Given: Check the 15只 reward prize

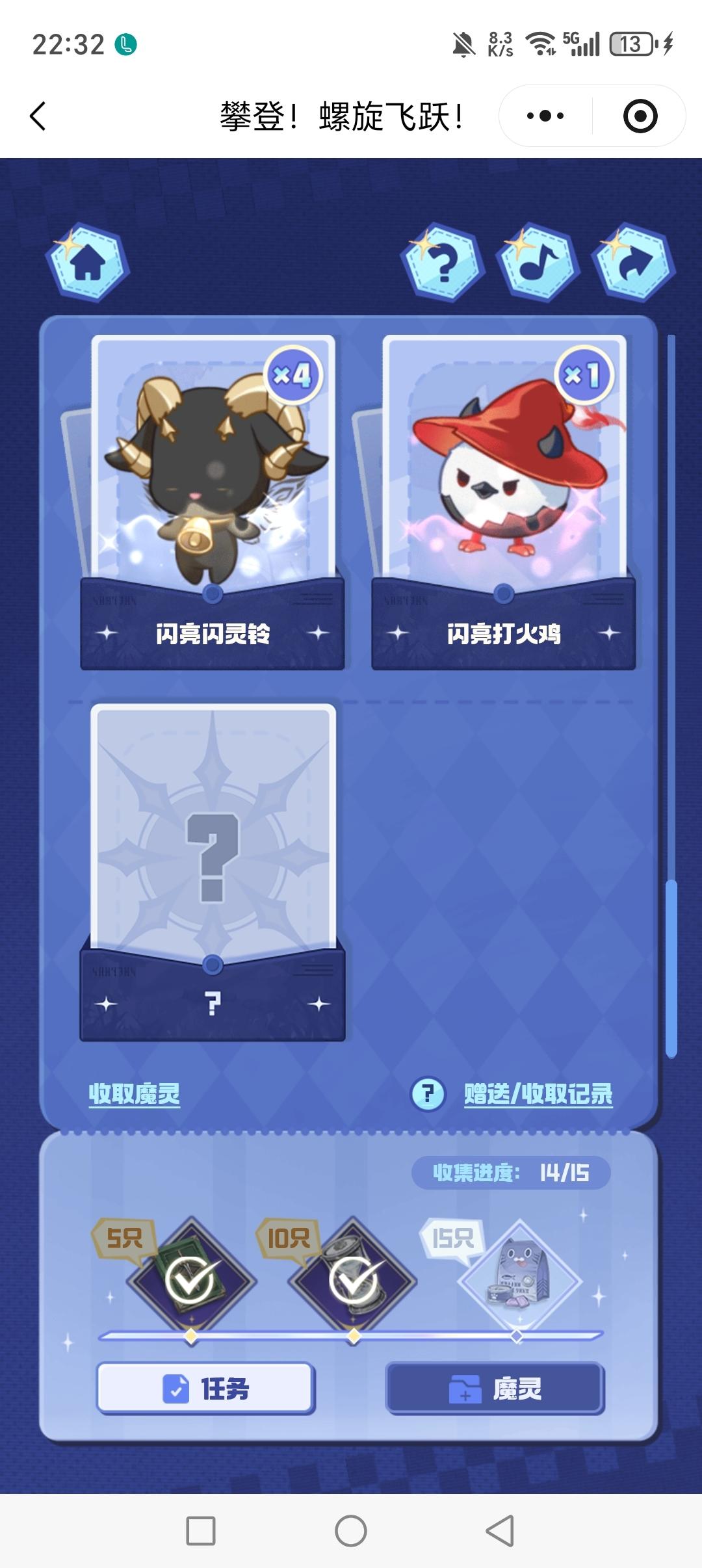Looking at the screenshot, I should point(518,1279).
